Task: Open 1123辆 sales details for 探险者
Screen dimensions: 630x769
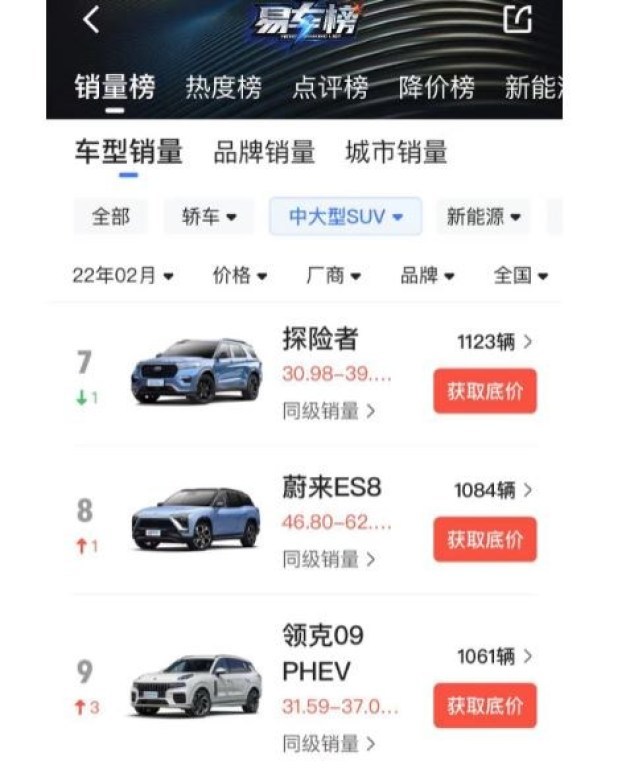Action: pyautogui.click(x=495, y=342)
